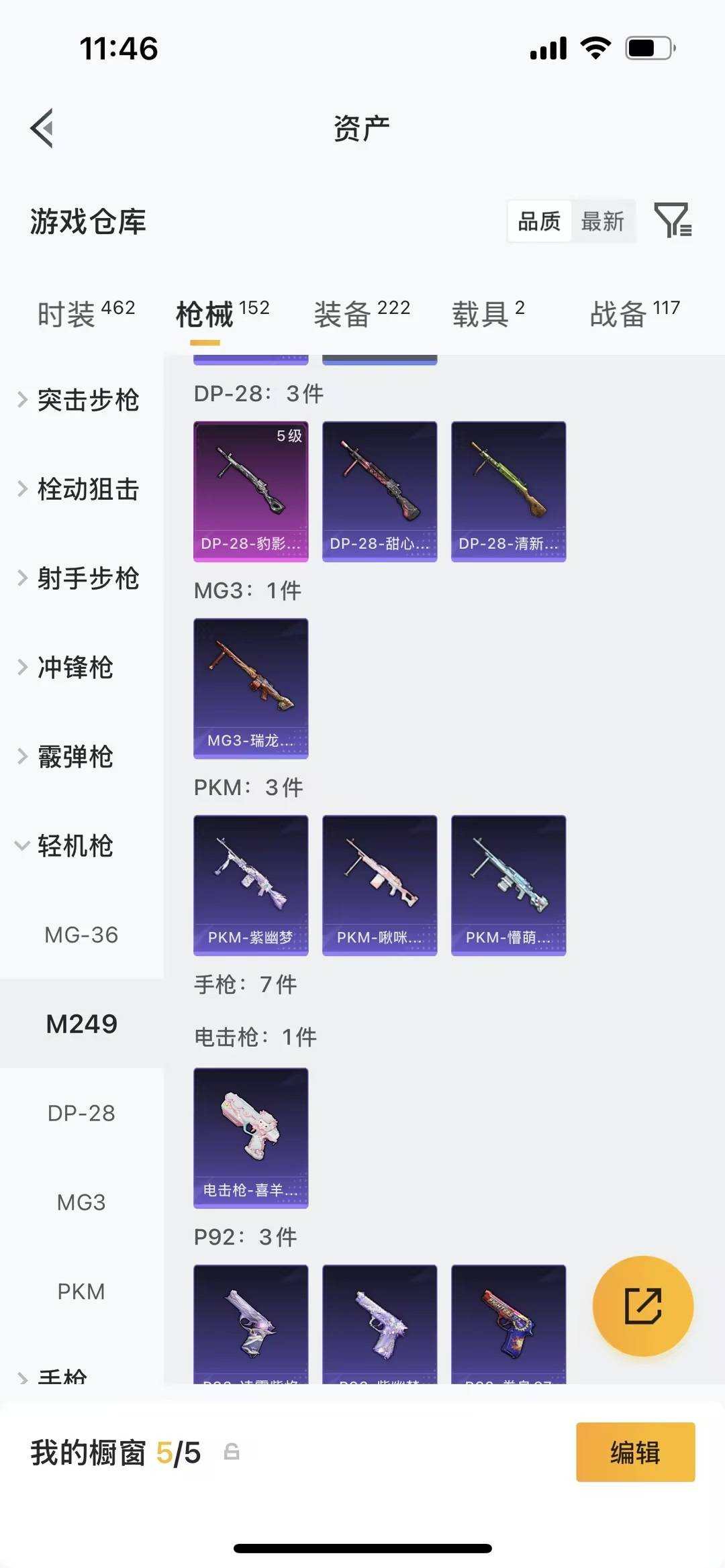Expand the 突击步枪 category
Image resolution: width=725 pixels, height=1568 pixels.
click(87, 401)
